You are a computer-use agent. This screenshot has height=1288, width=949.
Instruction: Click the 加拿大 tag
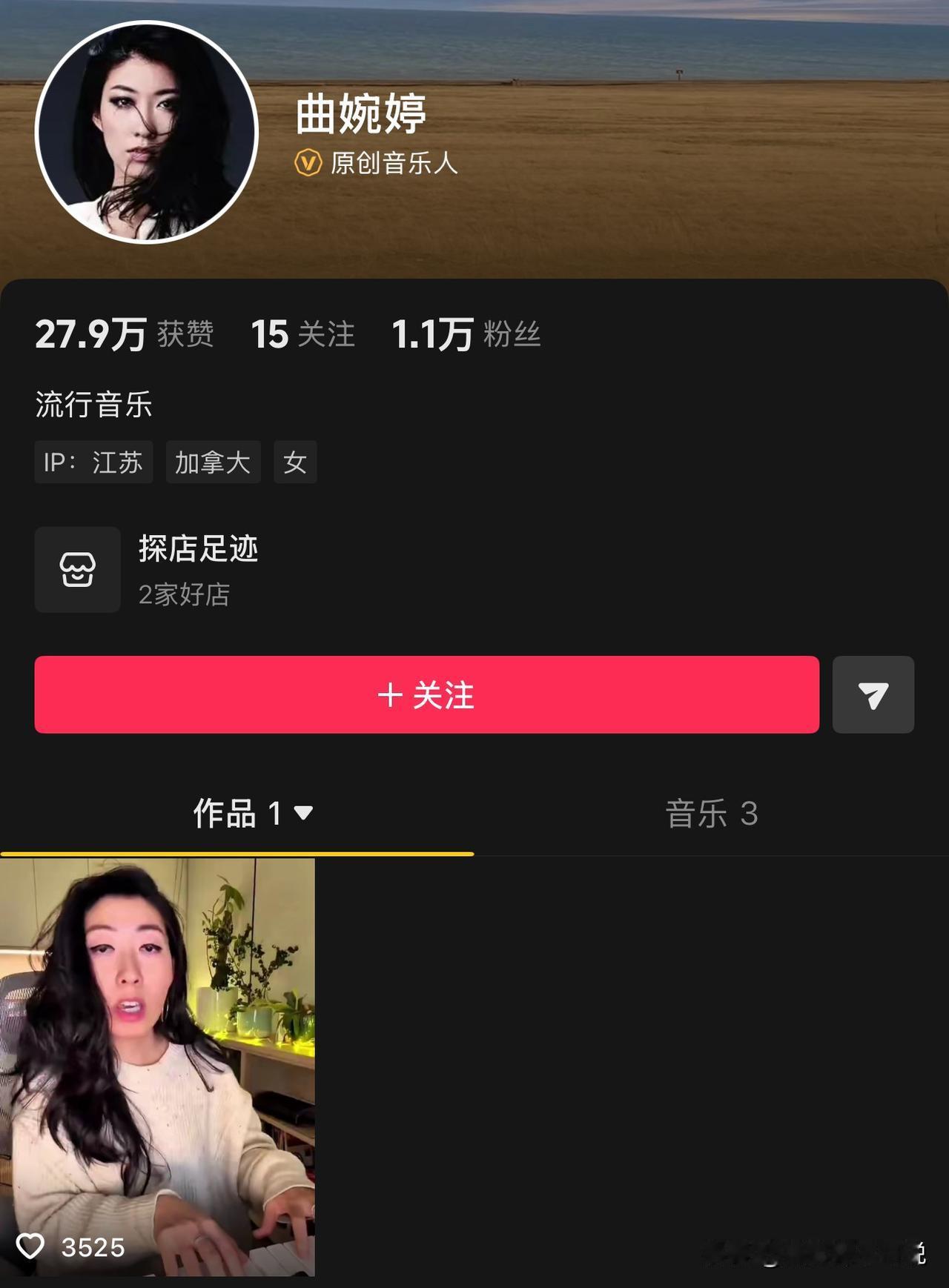click(x=213, y=462)
